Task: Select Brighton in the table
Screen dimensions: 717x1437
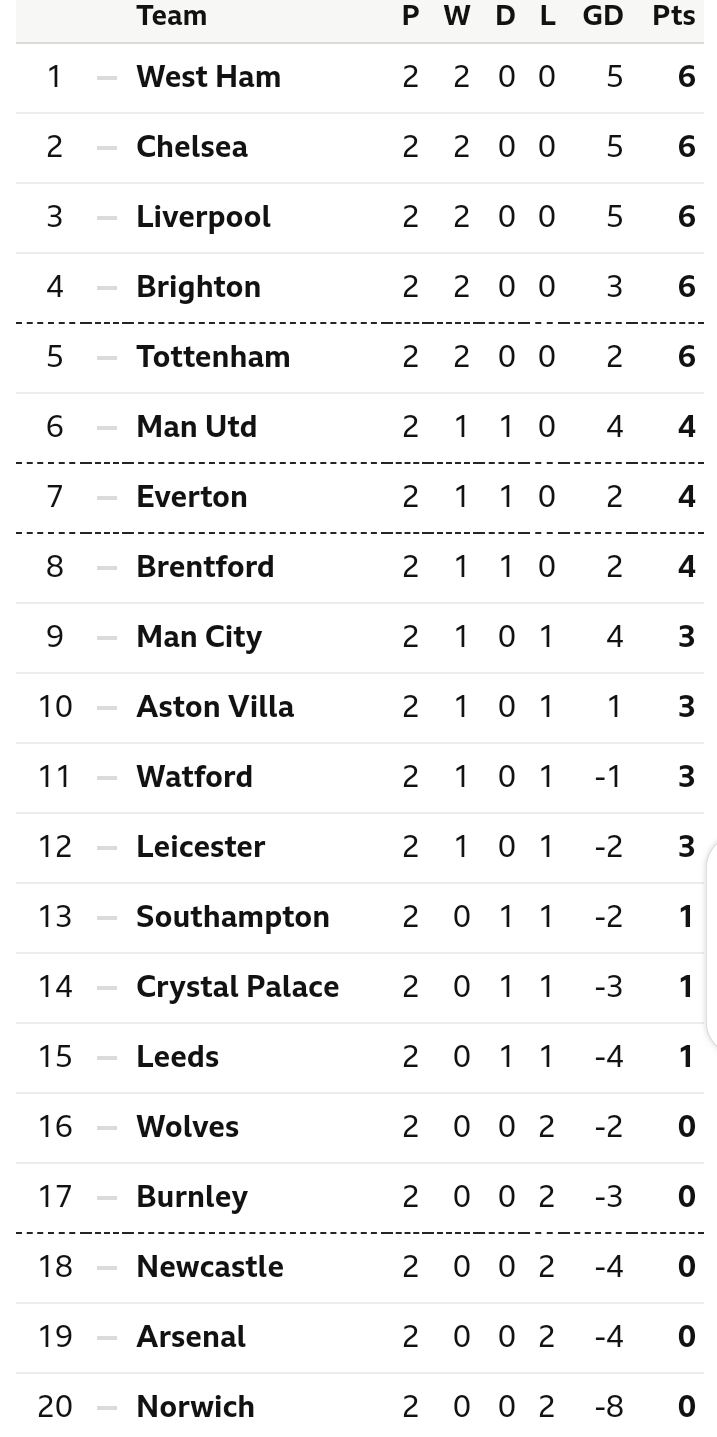Action: pyautogui.click(x=198, y=287)
